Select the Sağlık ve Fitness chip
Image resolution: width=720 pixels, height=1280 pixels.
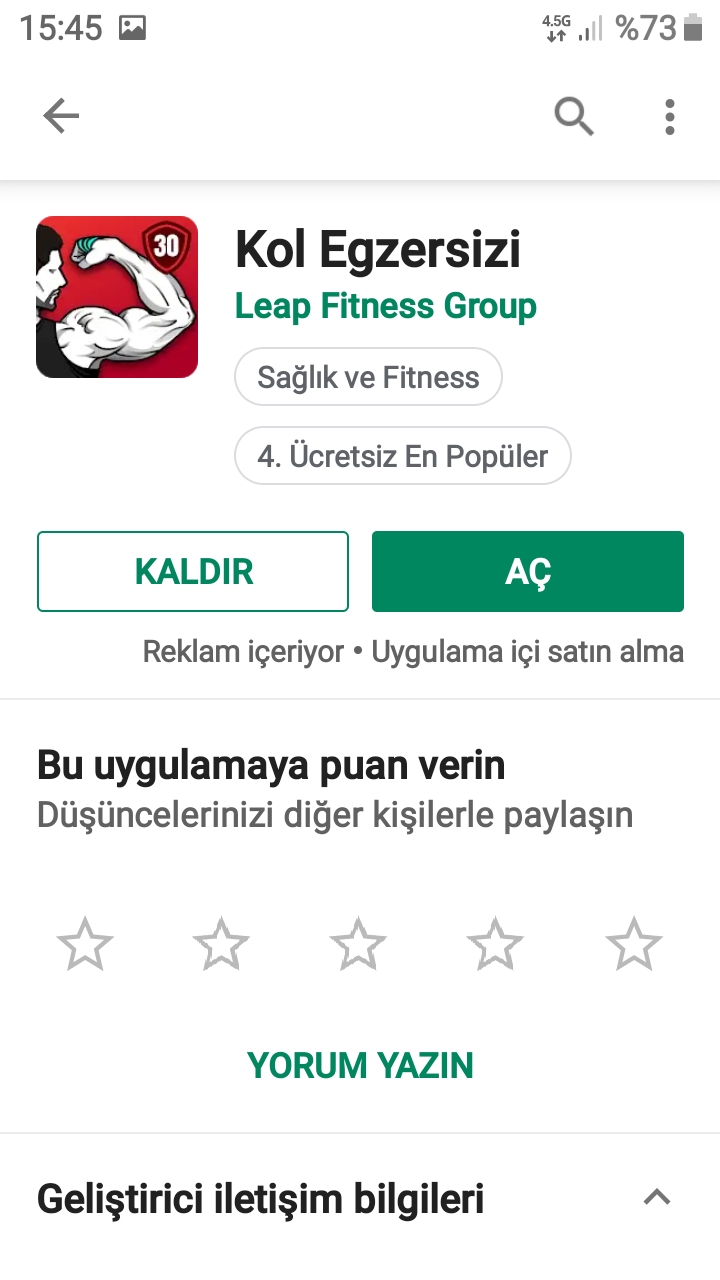pyautogui.click(x=368, y=377)
